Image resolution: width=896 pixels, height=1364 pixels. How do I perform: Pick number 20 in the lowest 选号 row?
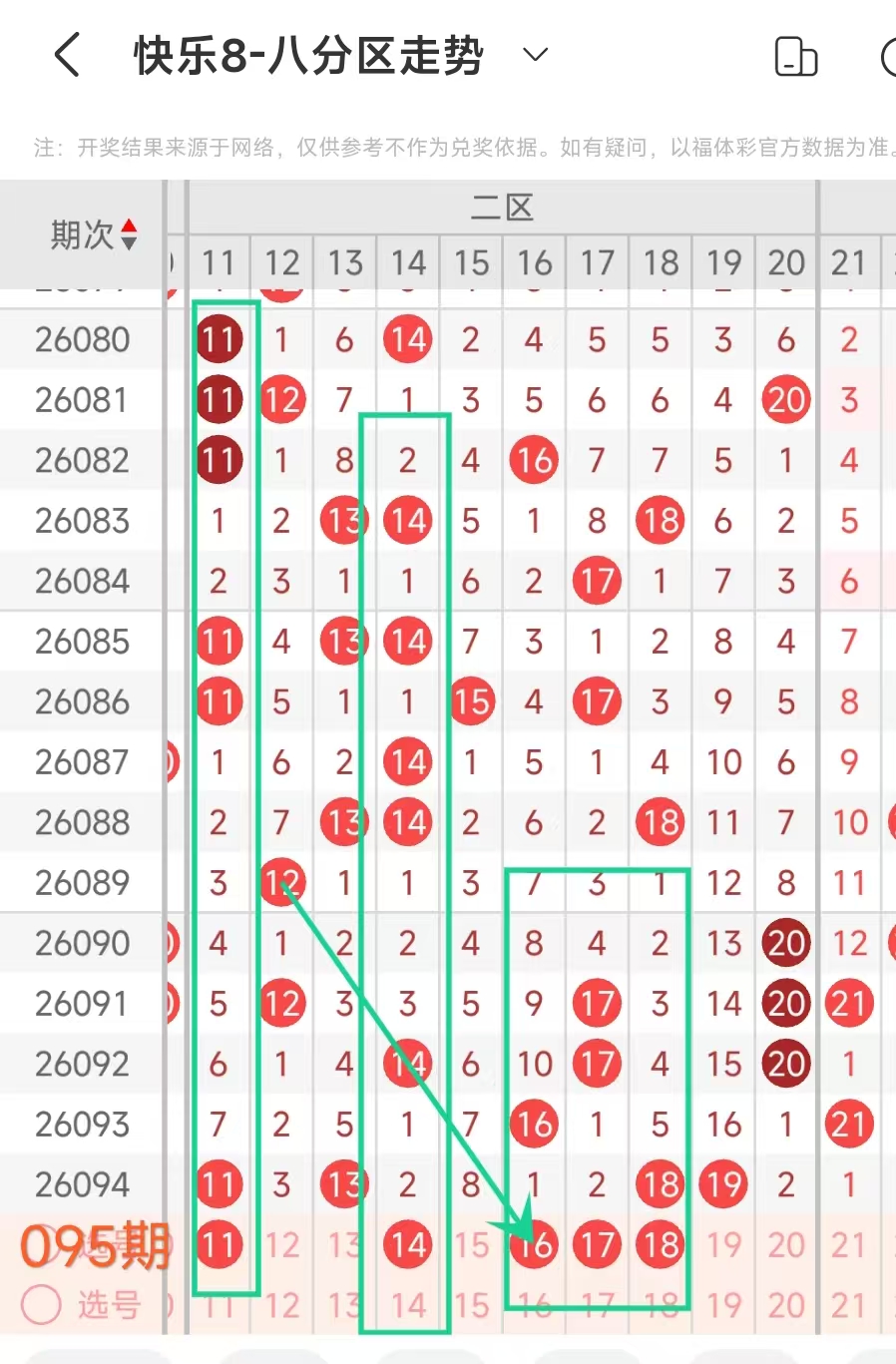pos(786,1304)
